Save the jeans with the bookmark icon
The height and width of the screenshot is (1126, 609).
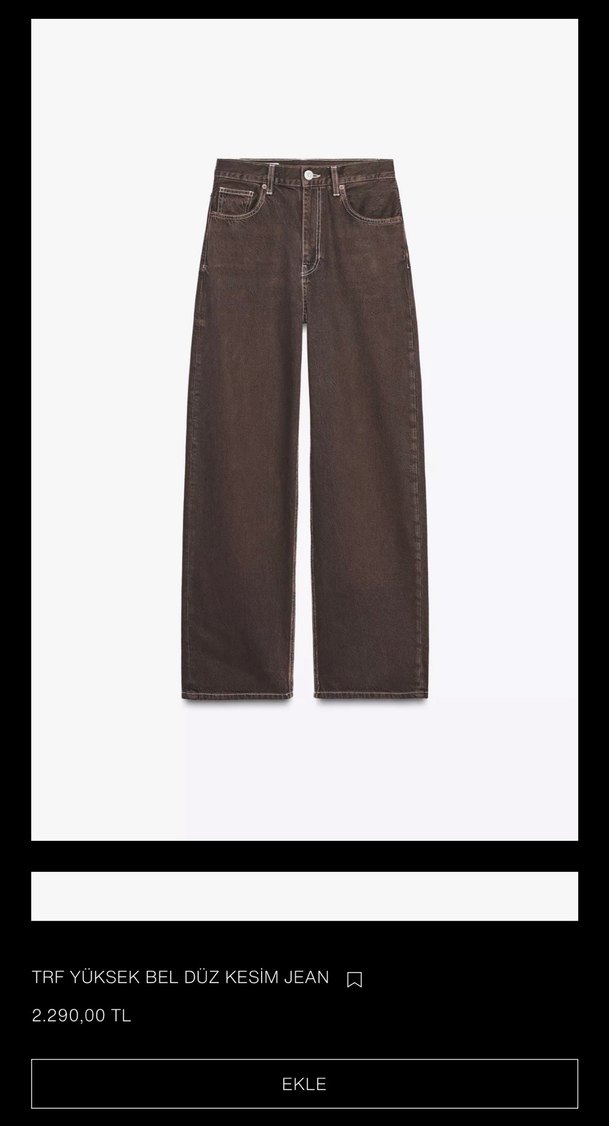tap(354, 980)
